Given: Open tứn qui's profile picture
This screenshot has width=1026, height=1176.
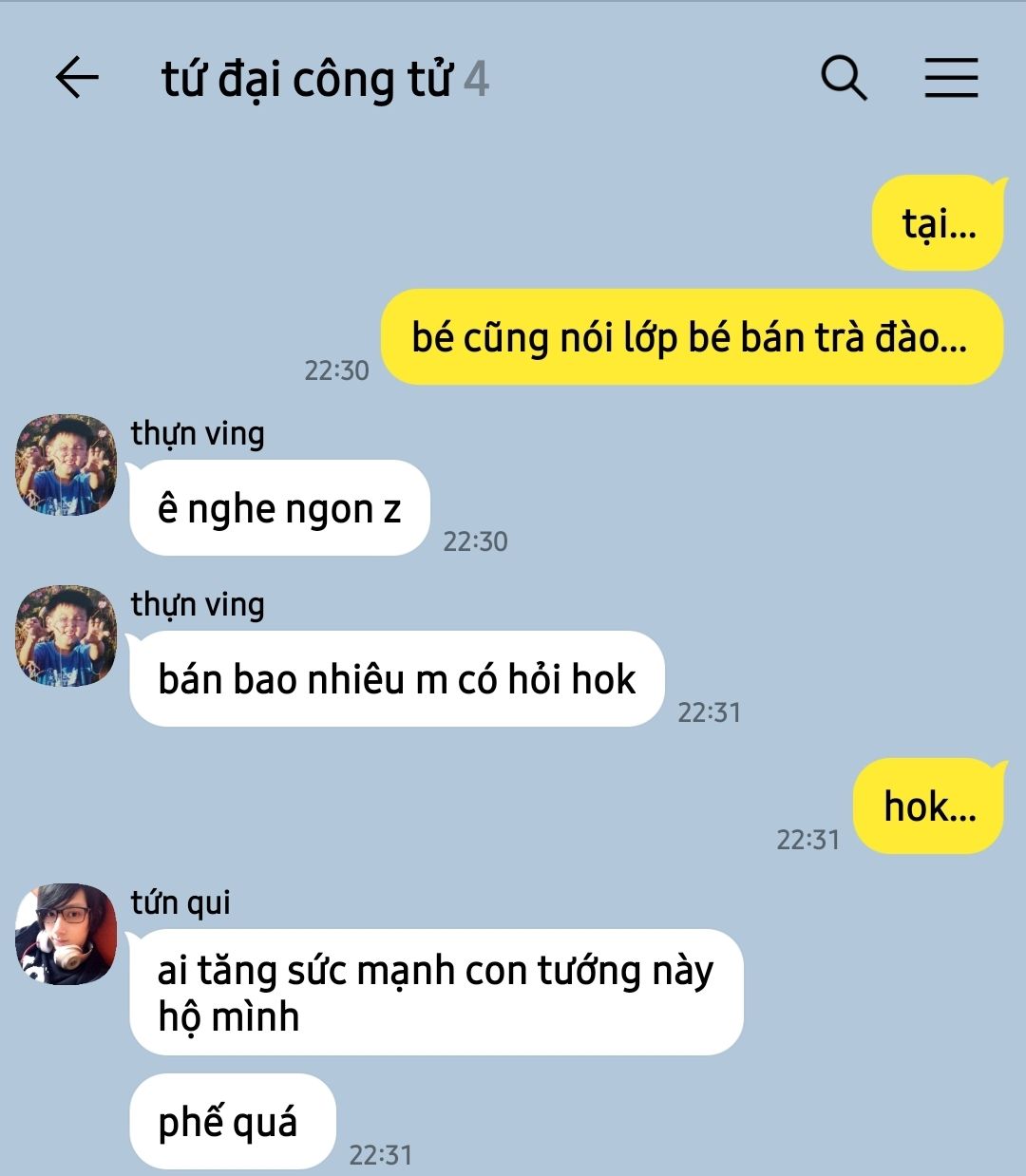Looking at the screenshot, I should tap(66, 935).
